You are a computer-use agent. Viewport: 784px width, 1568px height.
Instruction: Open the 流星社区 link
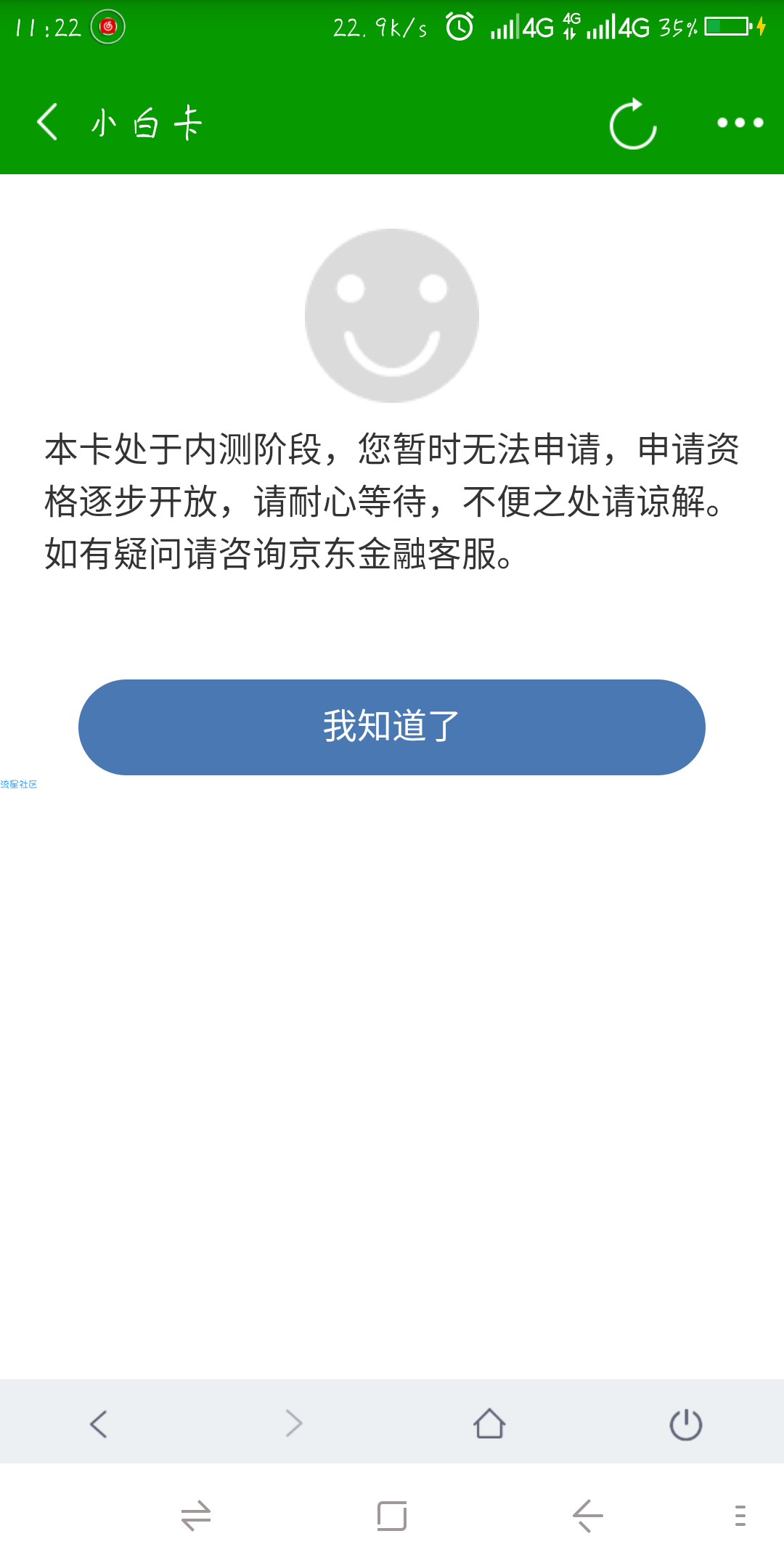tap(19, 784)
